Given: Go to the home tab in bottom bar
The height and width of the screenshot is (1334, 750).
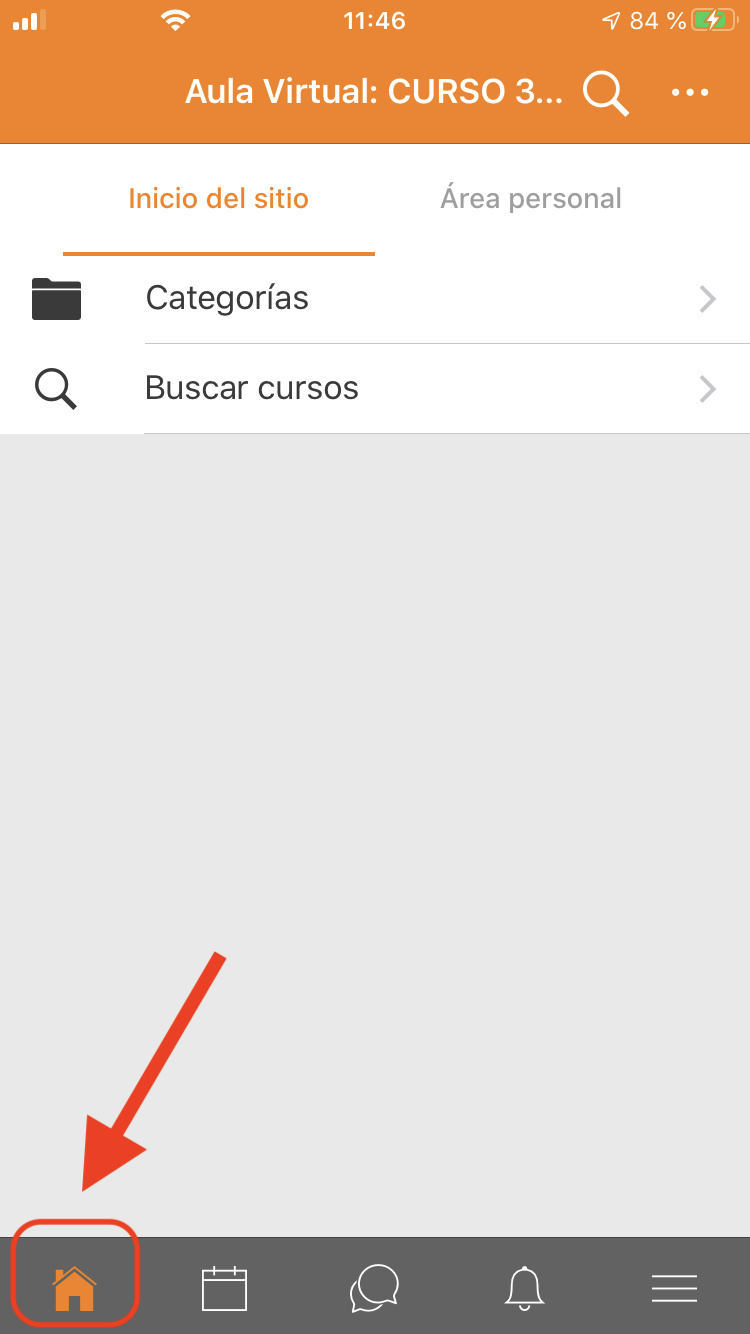Looking at the screenshot, I should click(75, 1288).
